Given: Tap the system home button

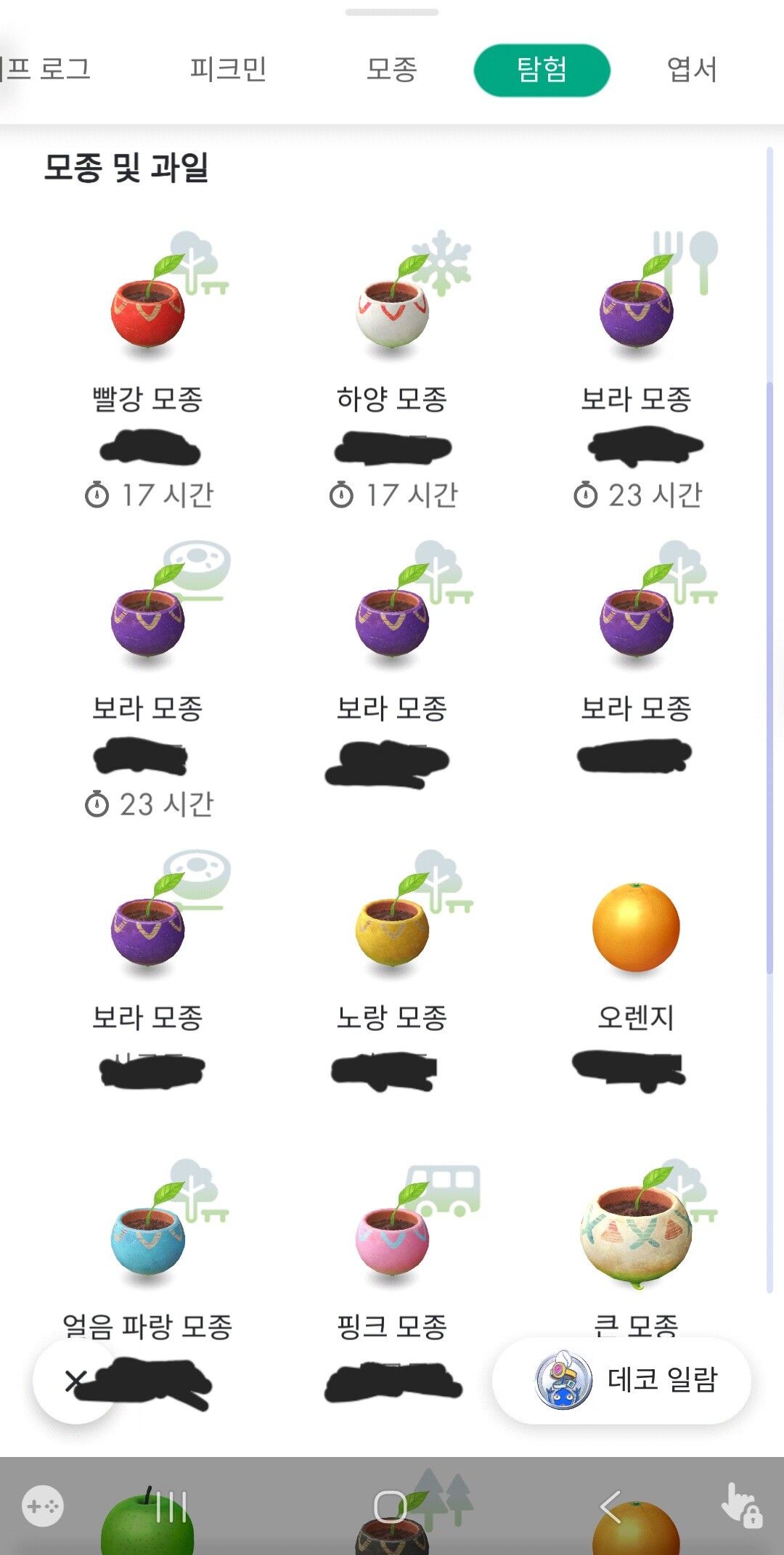Looking at the screenshot, I should pyautogui.click(x=391, y=1507).
